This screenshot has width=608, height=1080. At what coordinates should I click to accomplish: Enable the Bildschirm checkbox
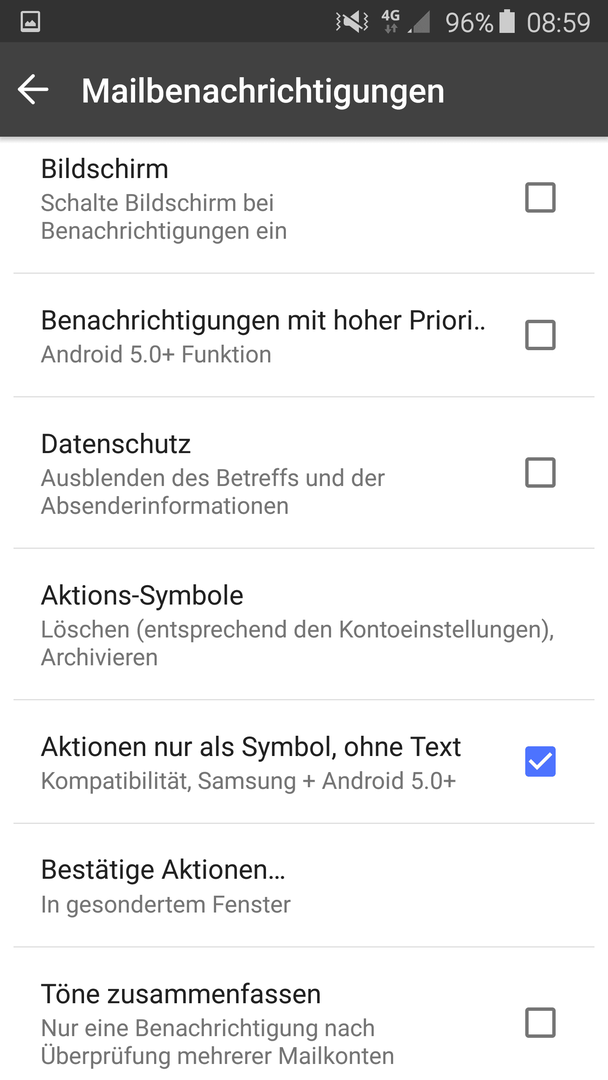(540, 198)
